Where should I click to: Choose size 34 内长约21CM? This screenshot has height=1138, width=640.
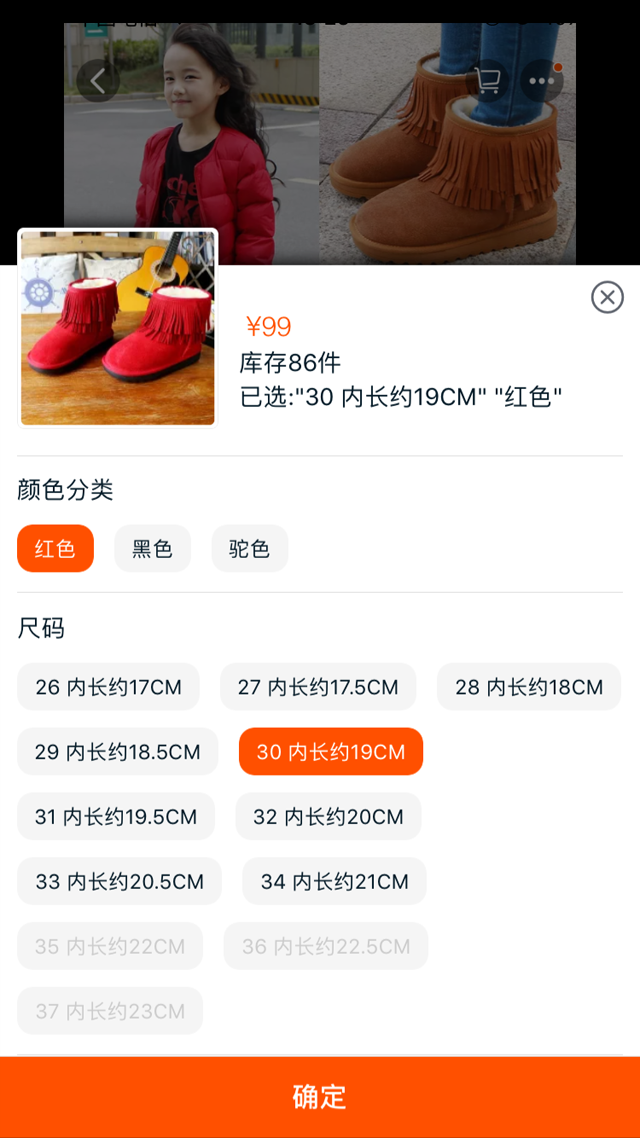click(x=334, y=882)
